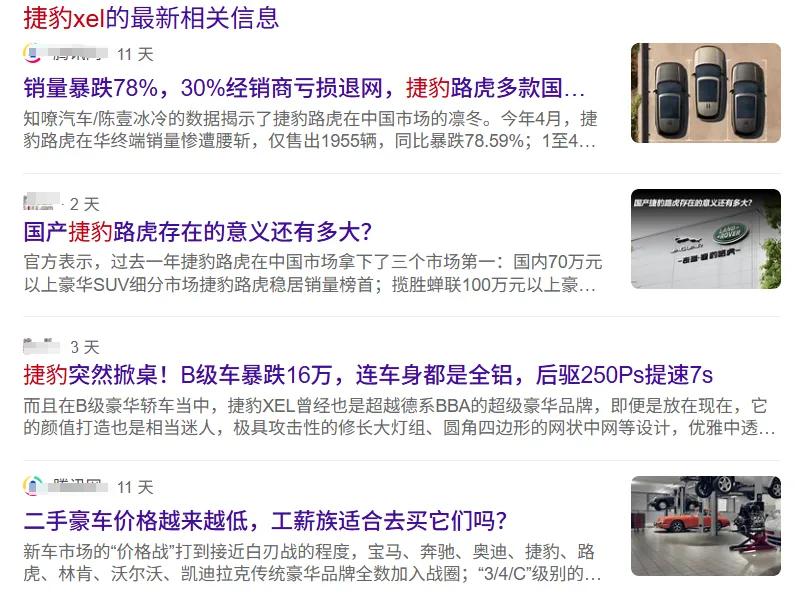Open the parked SUVs news thumbnail

(x=705, y=92)
